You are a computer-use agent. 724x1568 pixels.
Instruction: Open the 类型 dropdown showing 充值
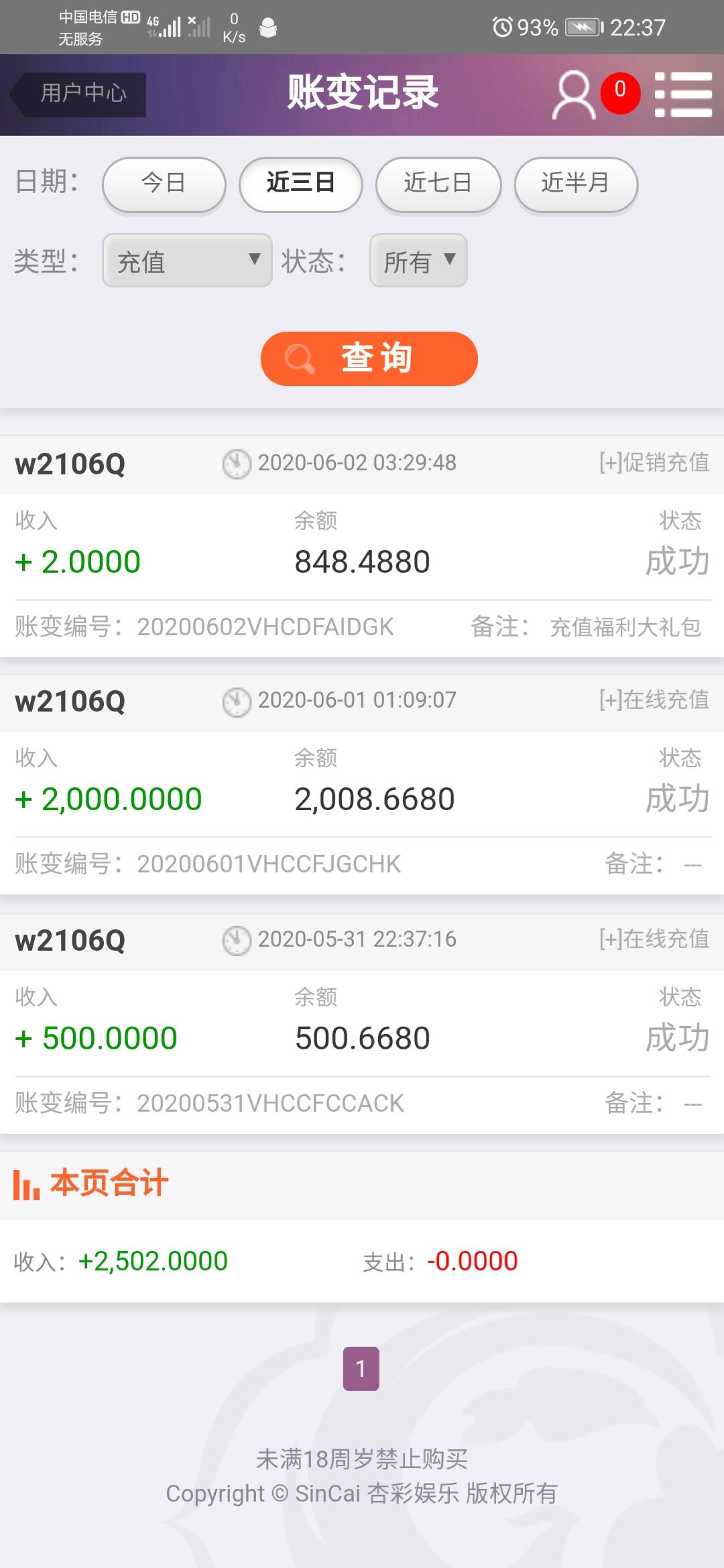pos(187,261)
